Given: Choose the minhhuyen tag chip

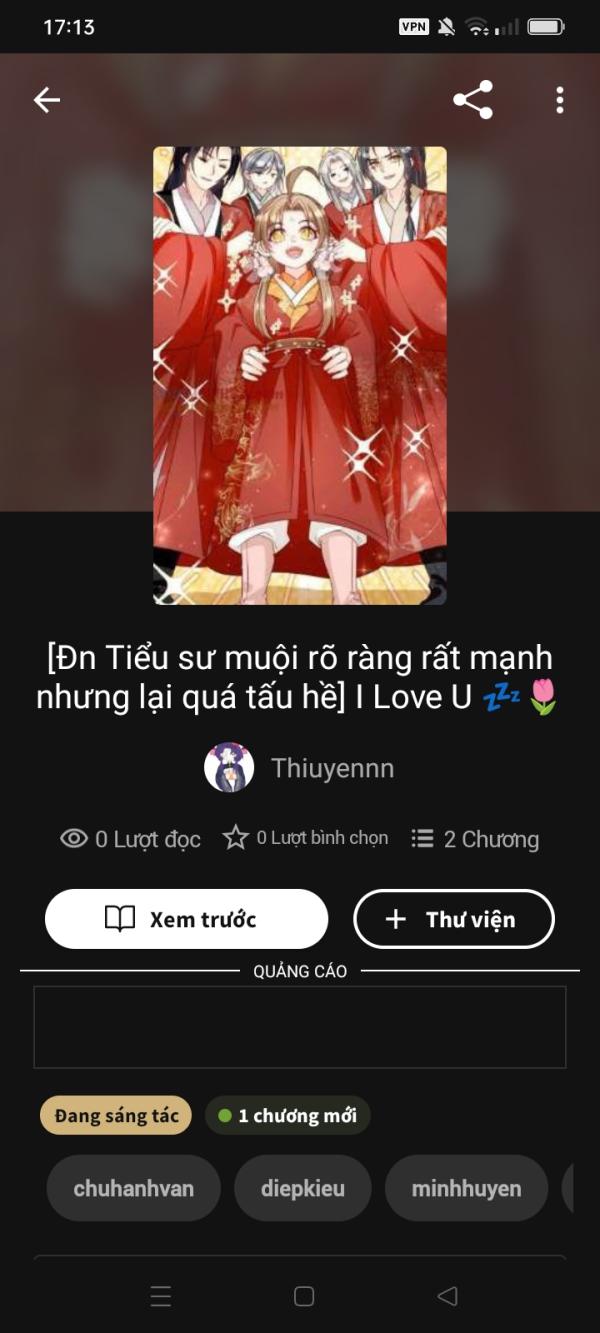Looking at the screenshot, I should (x=466, y=1188).
